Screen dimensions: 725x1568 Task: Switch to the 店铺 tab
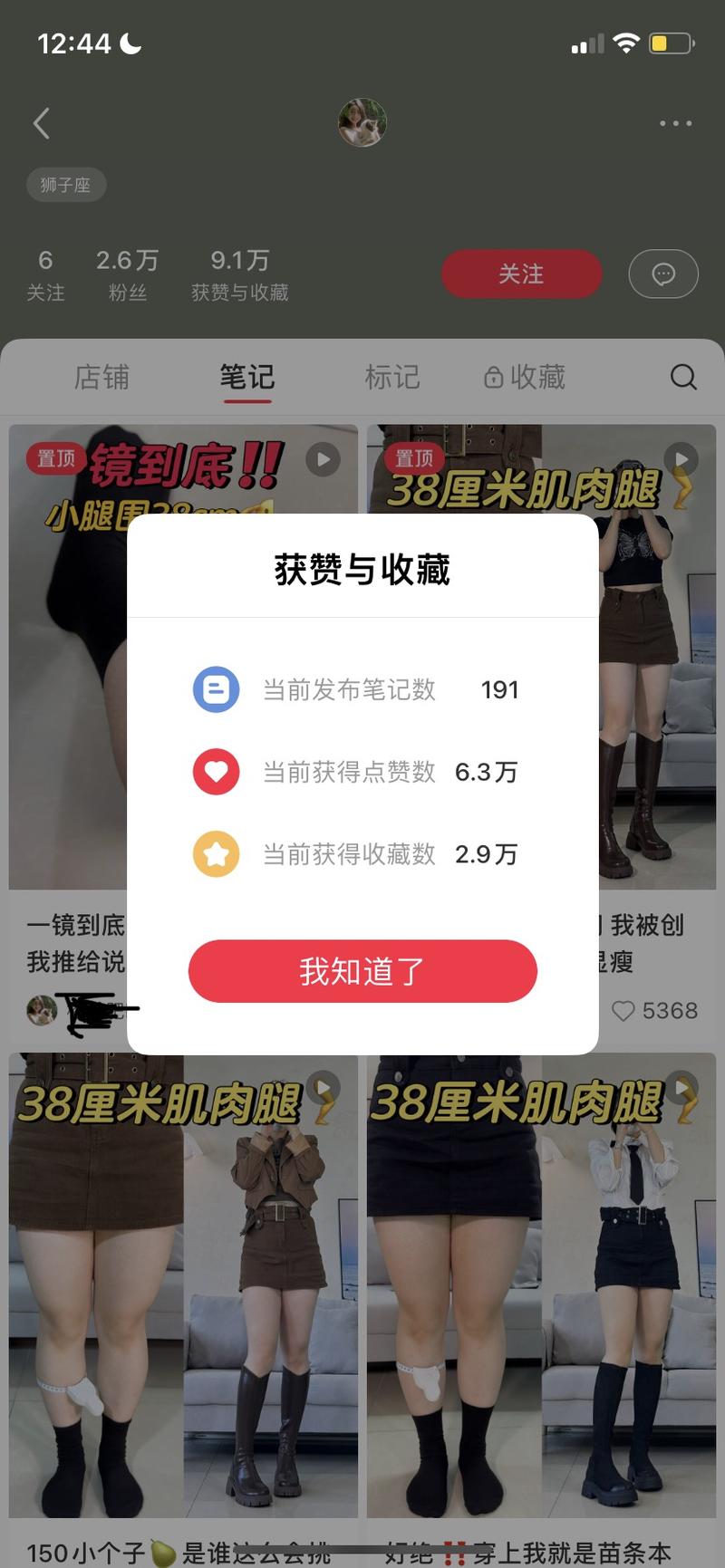coord(101,377)
